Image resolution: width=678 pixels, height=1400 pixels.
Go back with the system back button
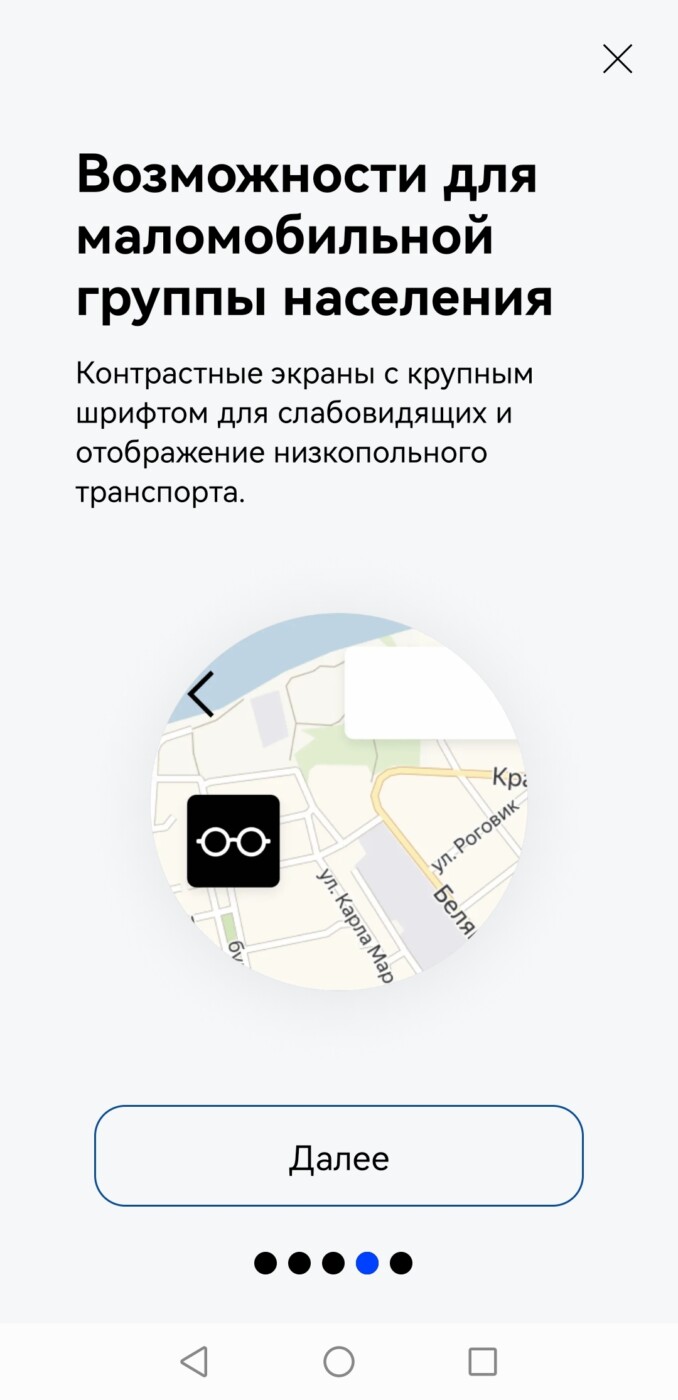pyautogui.click(x=194, y=1361)
